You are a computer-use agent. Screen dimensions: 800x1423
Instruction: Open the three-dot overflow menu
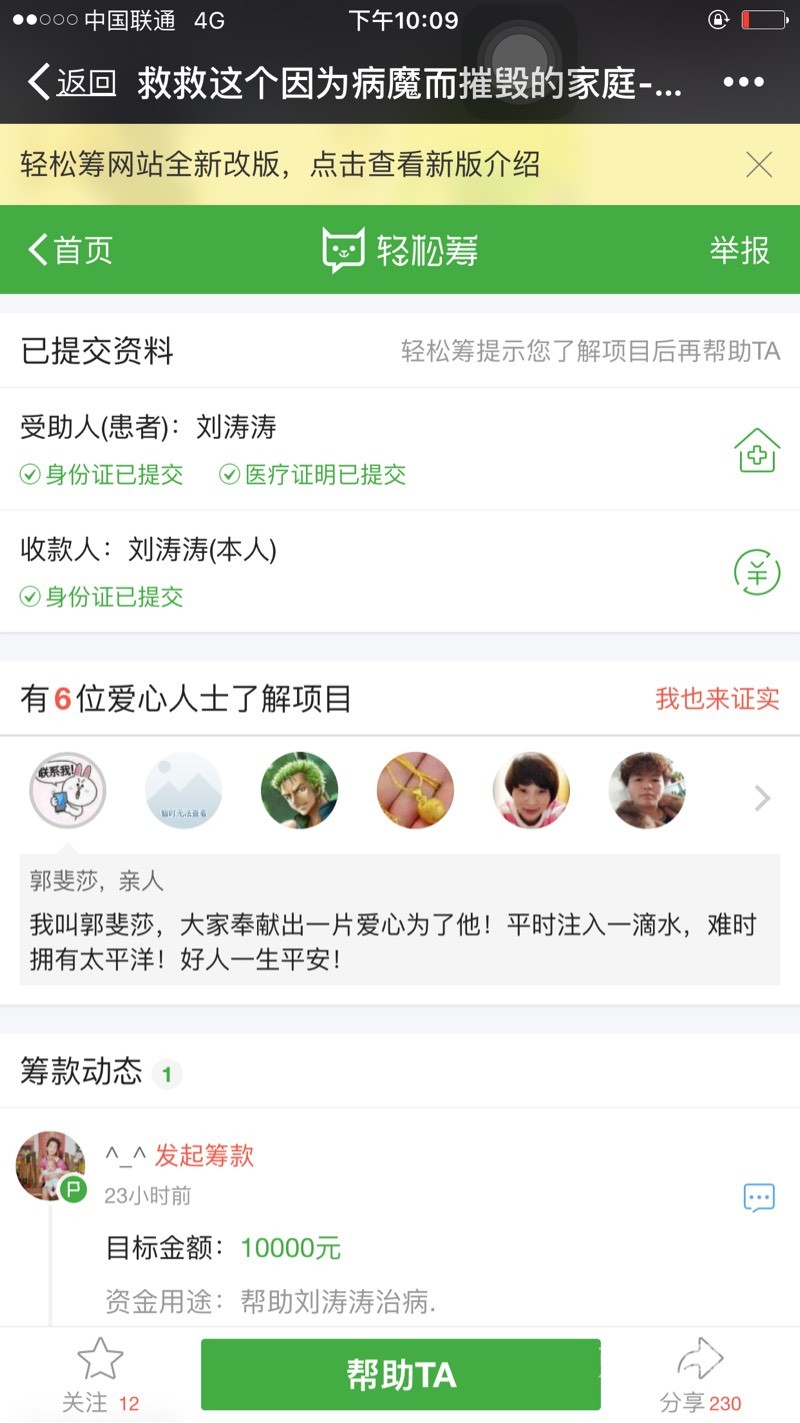click(743, 83)
